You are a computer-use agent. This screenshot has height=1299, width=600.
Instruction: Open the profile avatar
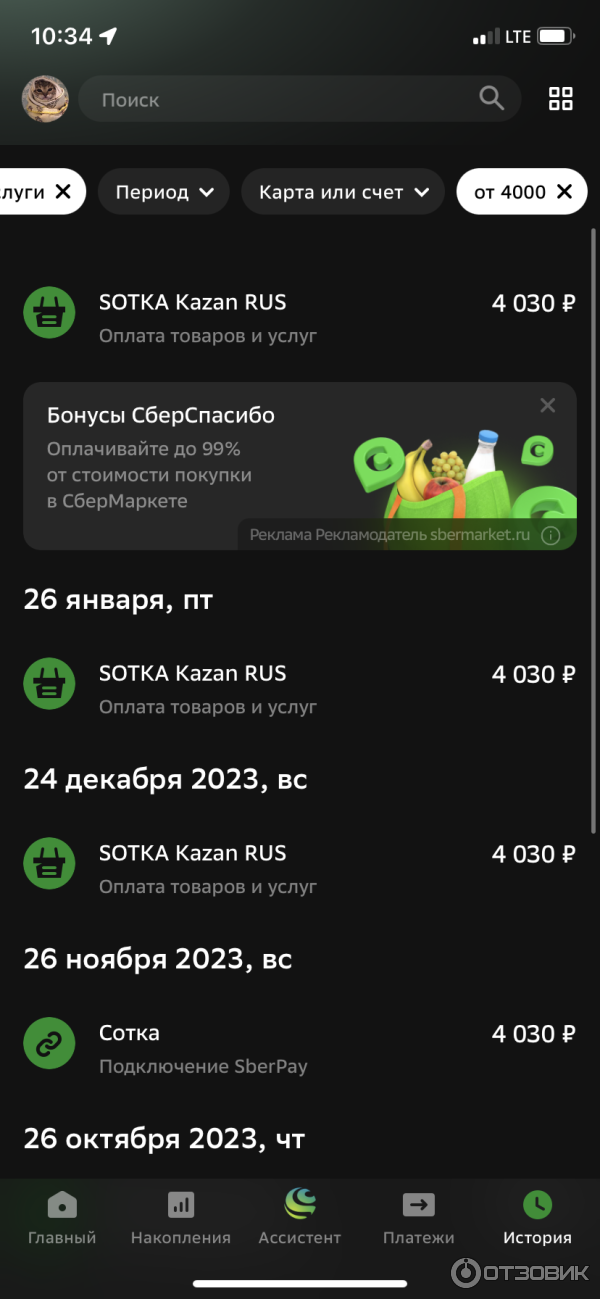point(45,99)
